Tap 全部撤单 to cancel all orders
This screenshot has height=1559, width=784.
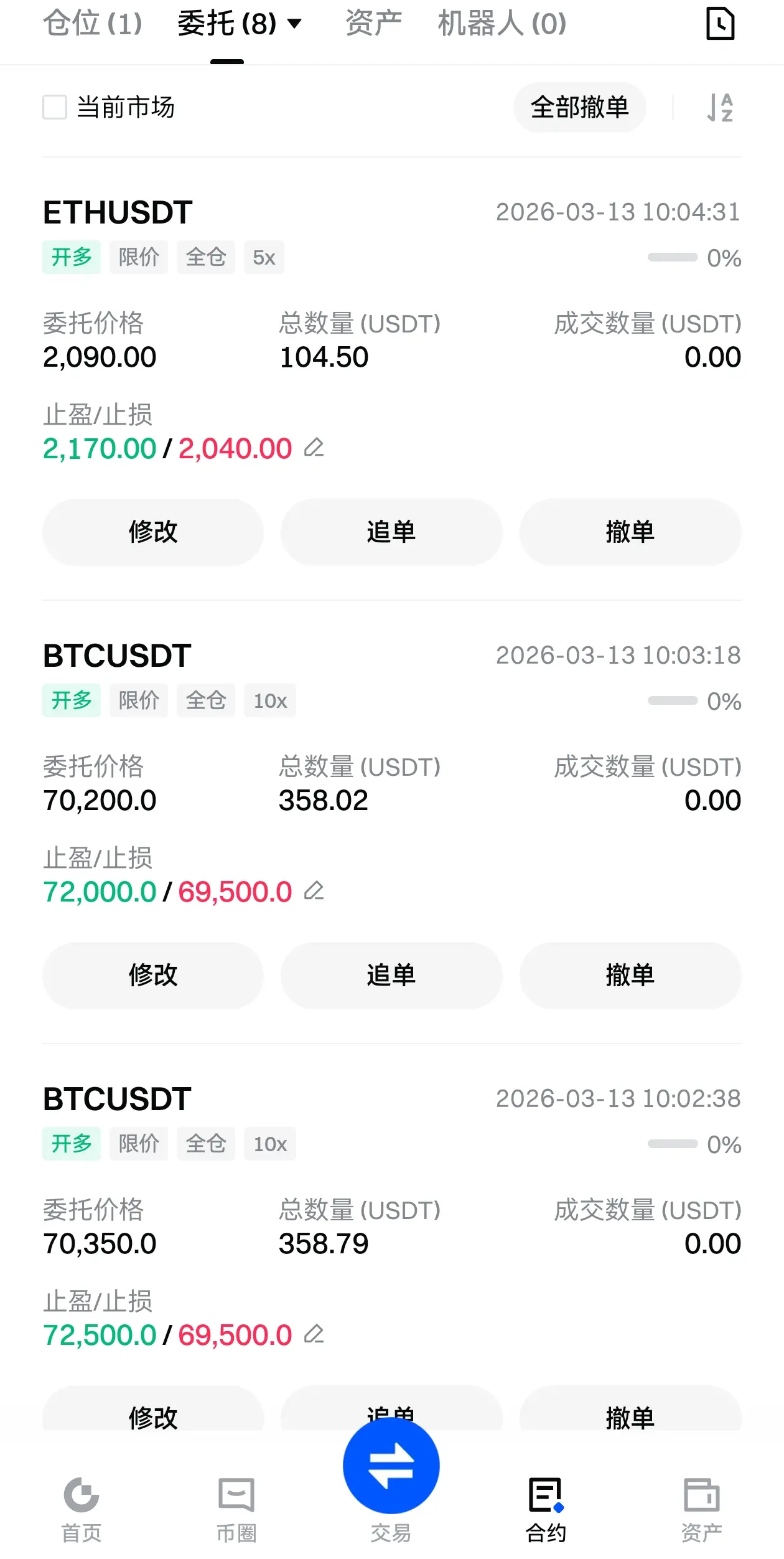tap(579, 107)
